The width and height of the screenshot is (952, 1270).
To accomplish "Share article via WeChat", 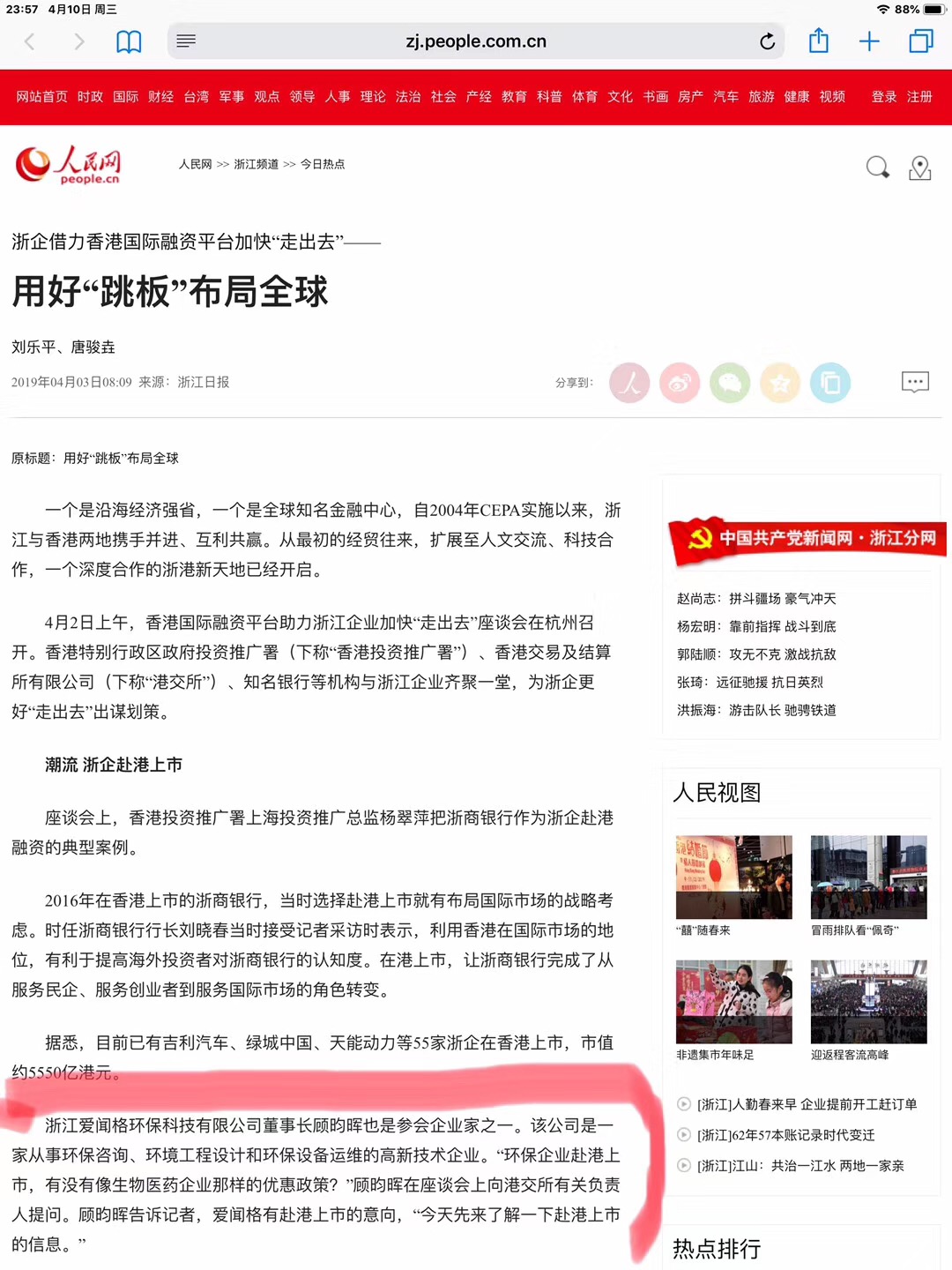I will (730, 383).
